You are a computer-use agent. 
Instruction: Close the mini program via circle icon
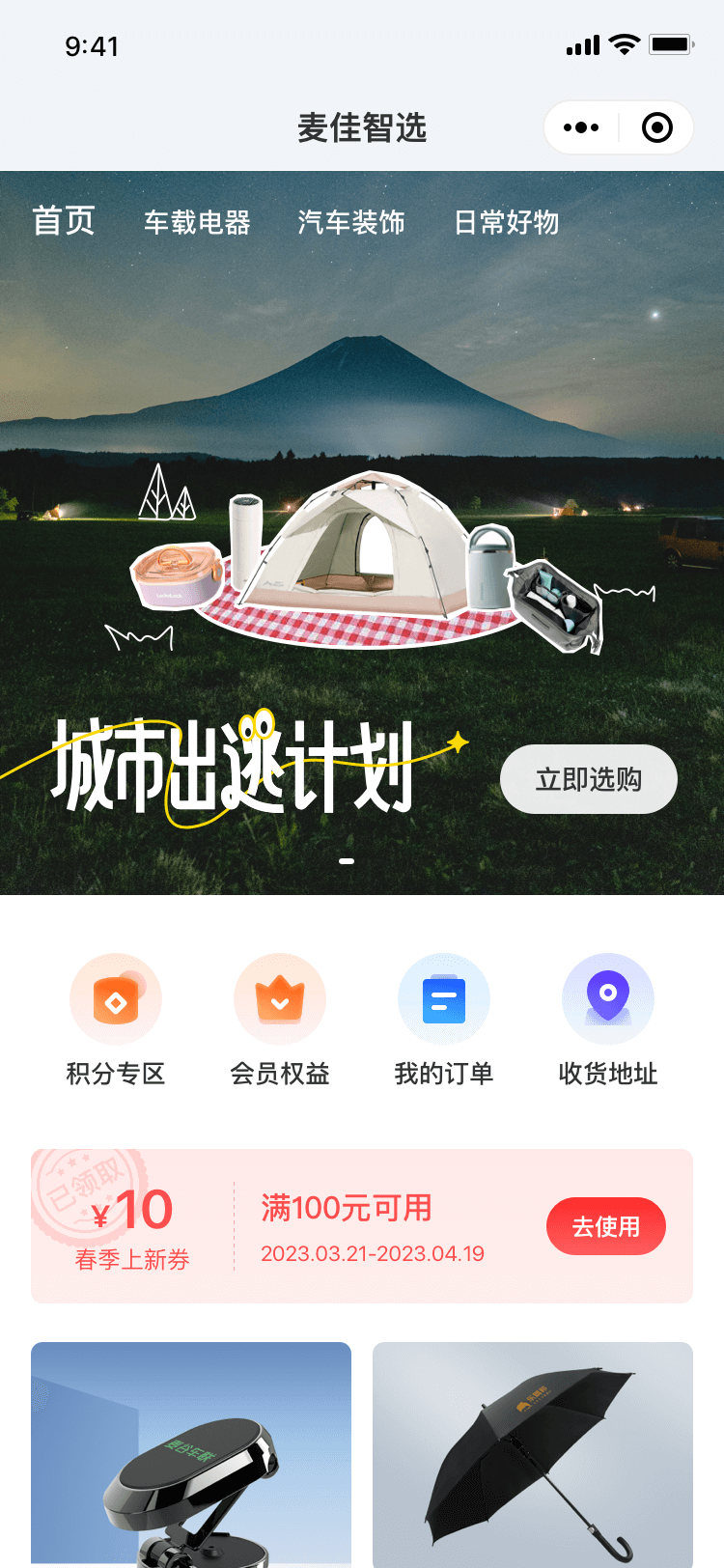coord(657,127)
